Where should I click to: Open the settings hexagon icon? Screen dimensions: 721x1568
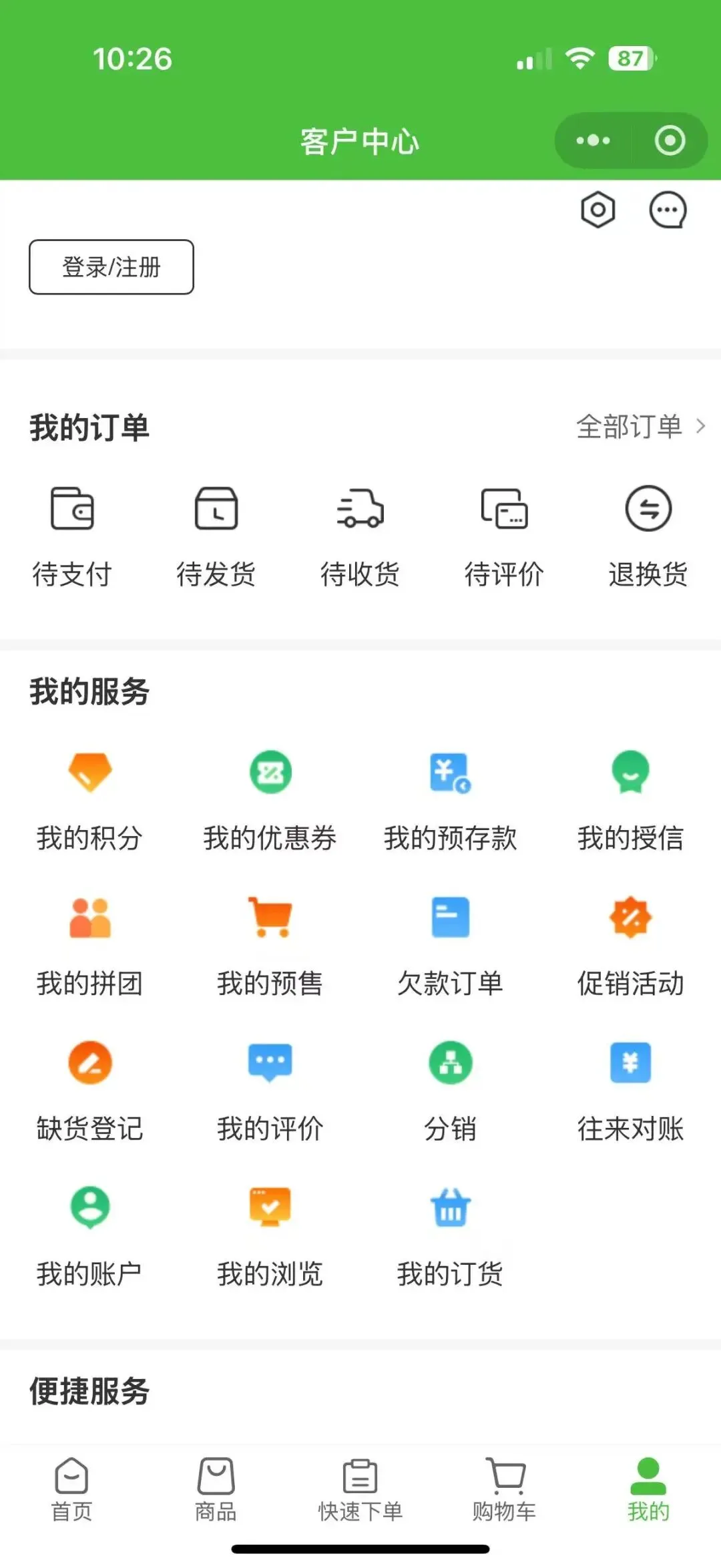597,210
